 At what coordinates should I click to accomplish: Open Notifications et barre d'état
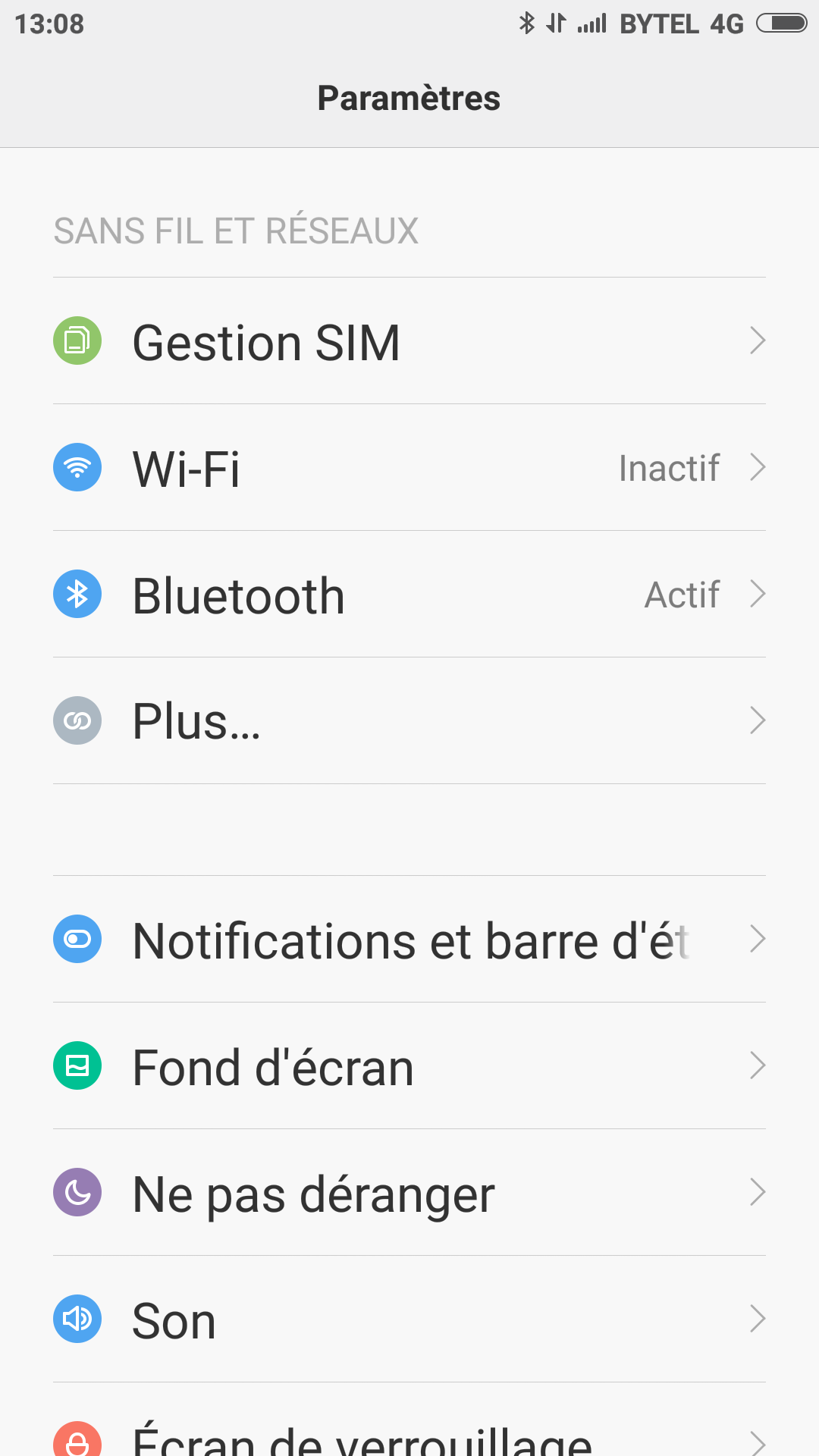(409, 940)
